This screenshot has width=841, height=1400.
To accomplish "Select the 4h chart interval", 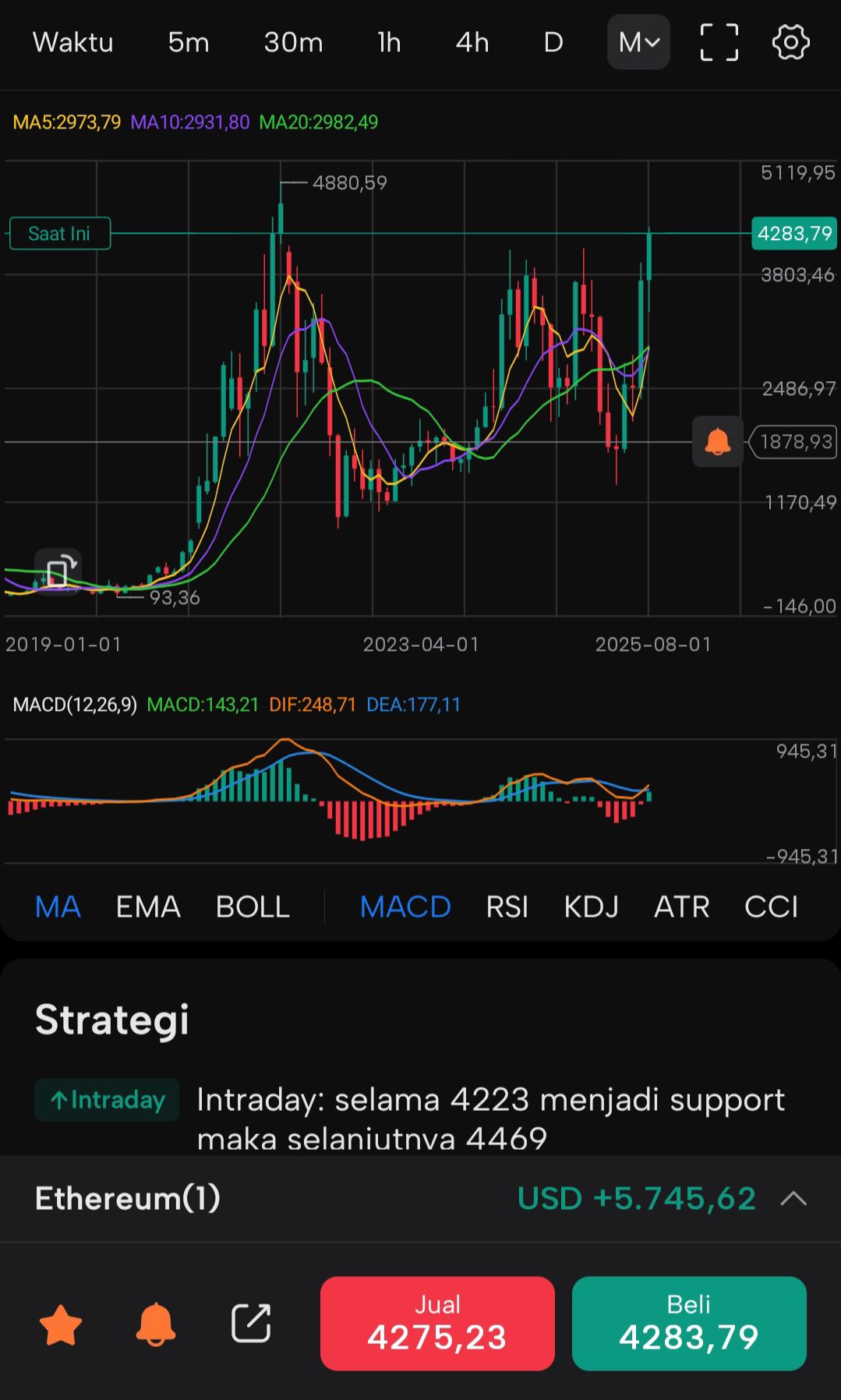I will click(x=472, y=42).
